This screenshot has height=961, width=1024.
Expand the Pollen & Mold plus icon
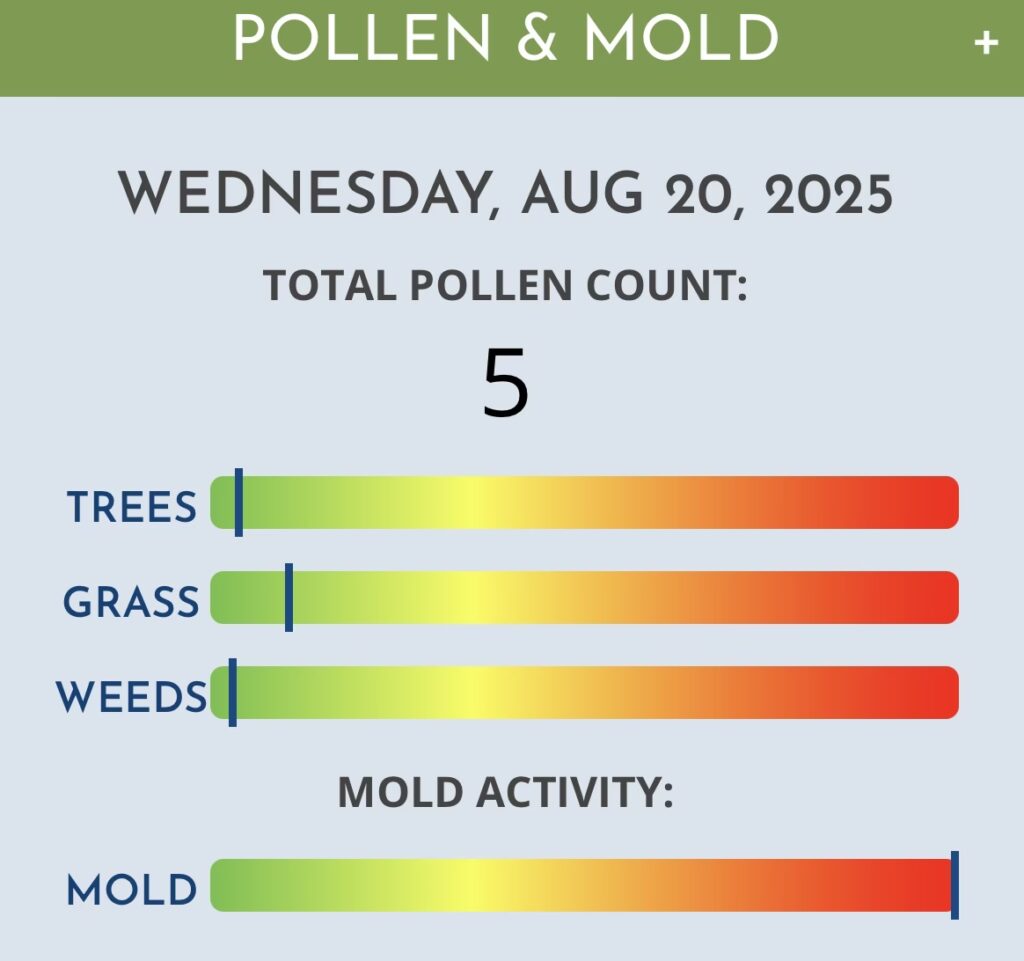point(985,43)
